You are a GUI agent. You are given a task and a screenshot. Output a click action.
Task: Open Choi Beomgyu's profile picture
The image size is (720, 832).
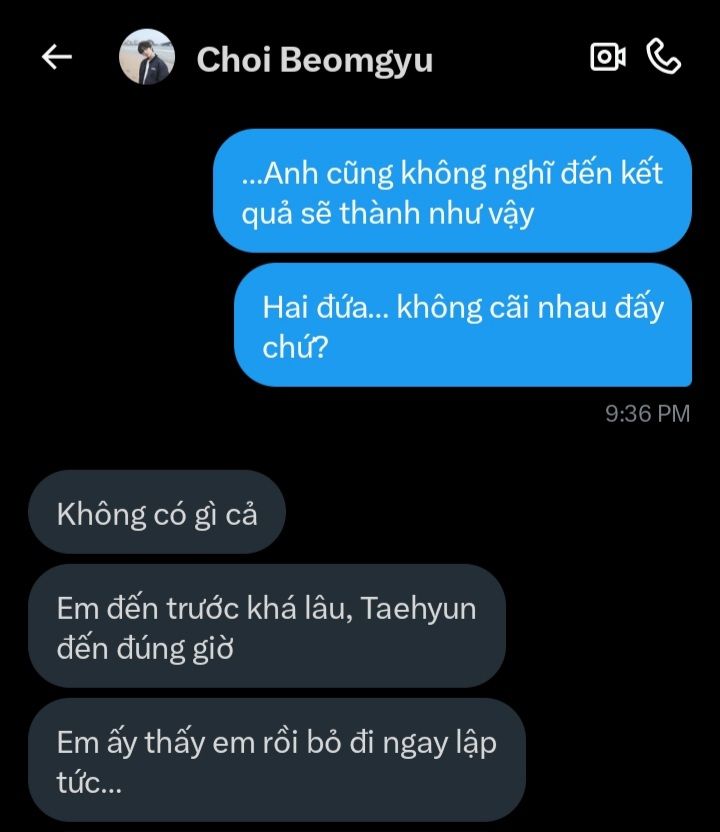147,58
